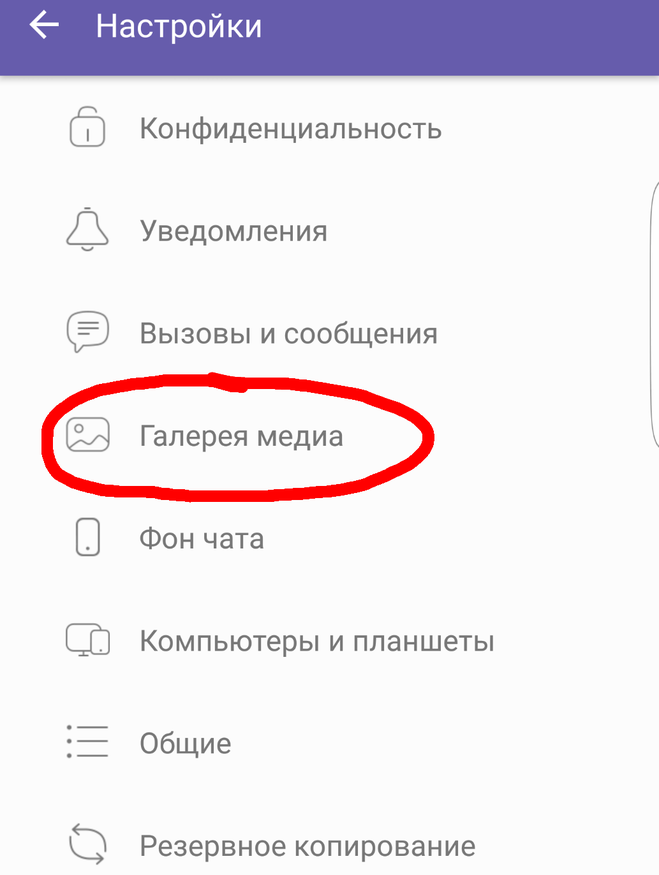Open Конфиденциальность settings
Image resolution: width=659 pixels, height=875 pixels.
pyautogui.click(x=290, y=129)
